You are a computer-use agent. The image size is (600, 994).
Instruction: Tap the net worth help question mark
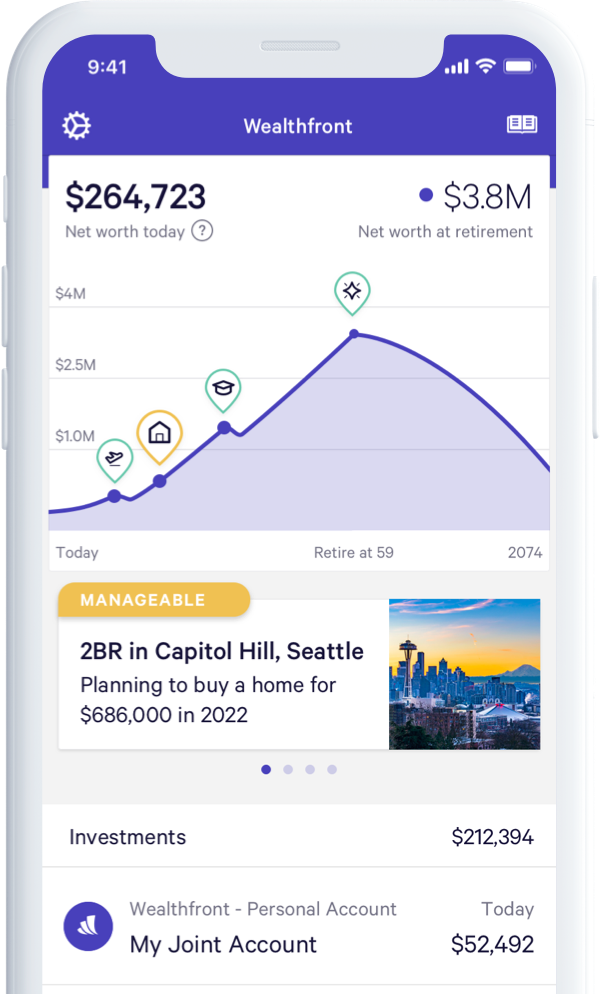click(202, 231)
